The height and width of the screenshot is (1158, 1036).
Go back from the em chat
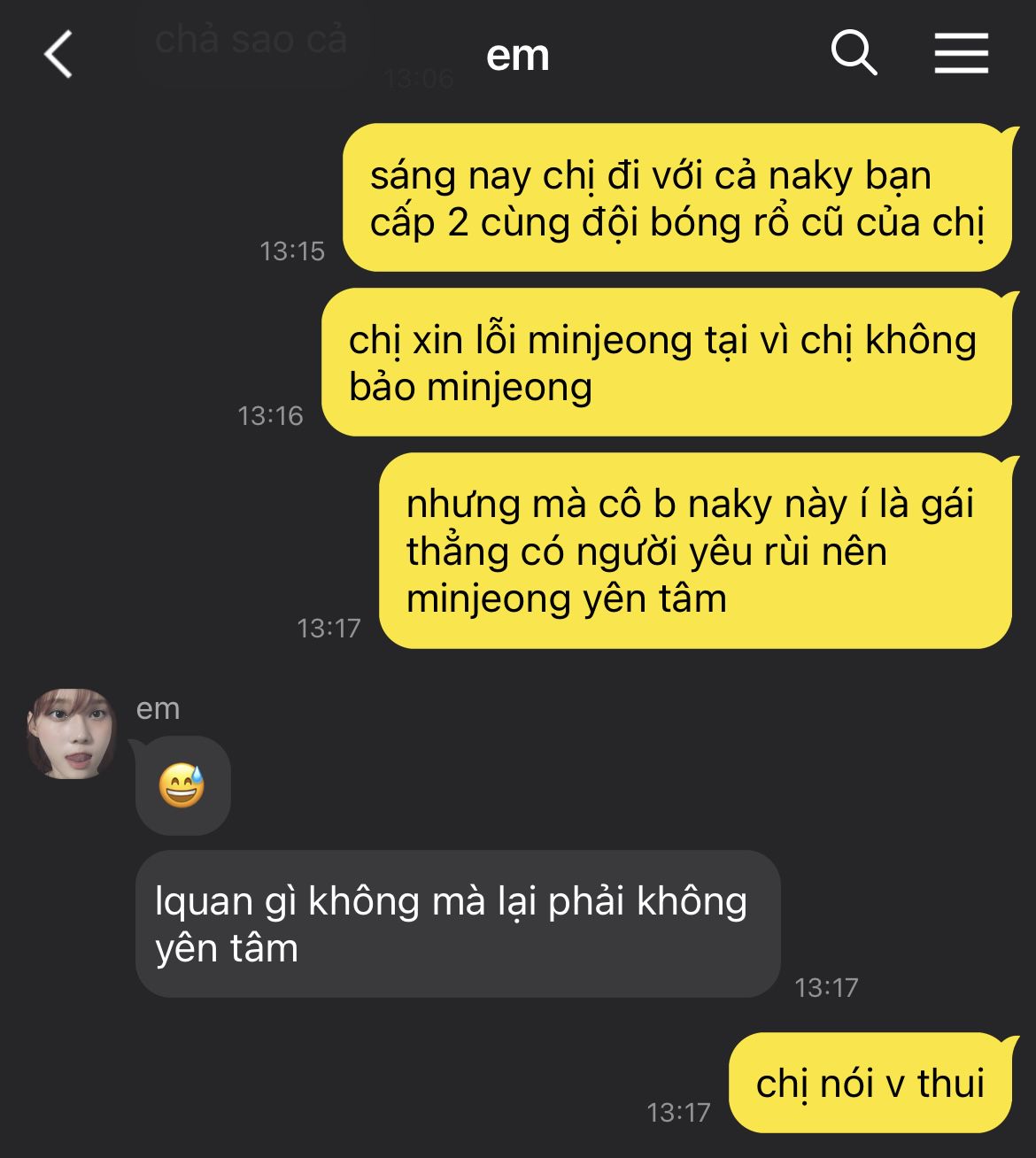click(x=58, y=55)
